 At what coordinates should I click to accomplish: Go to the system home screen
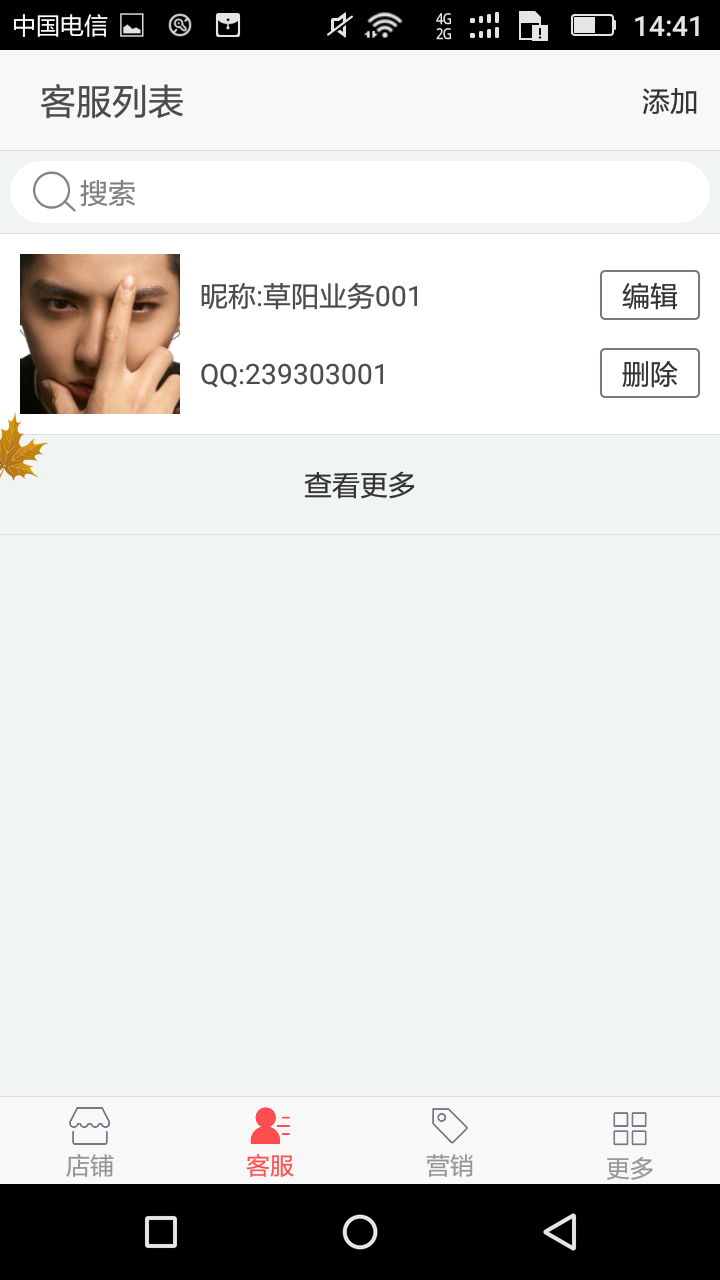pos(360,1232)
